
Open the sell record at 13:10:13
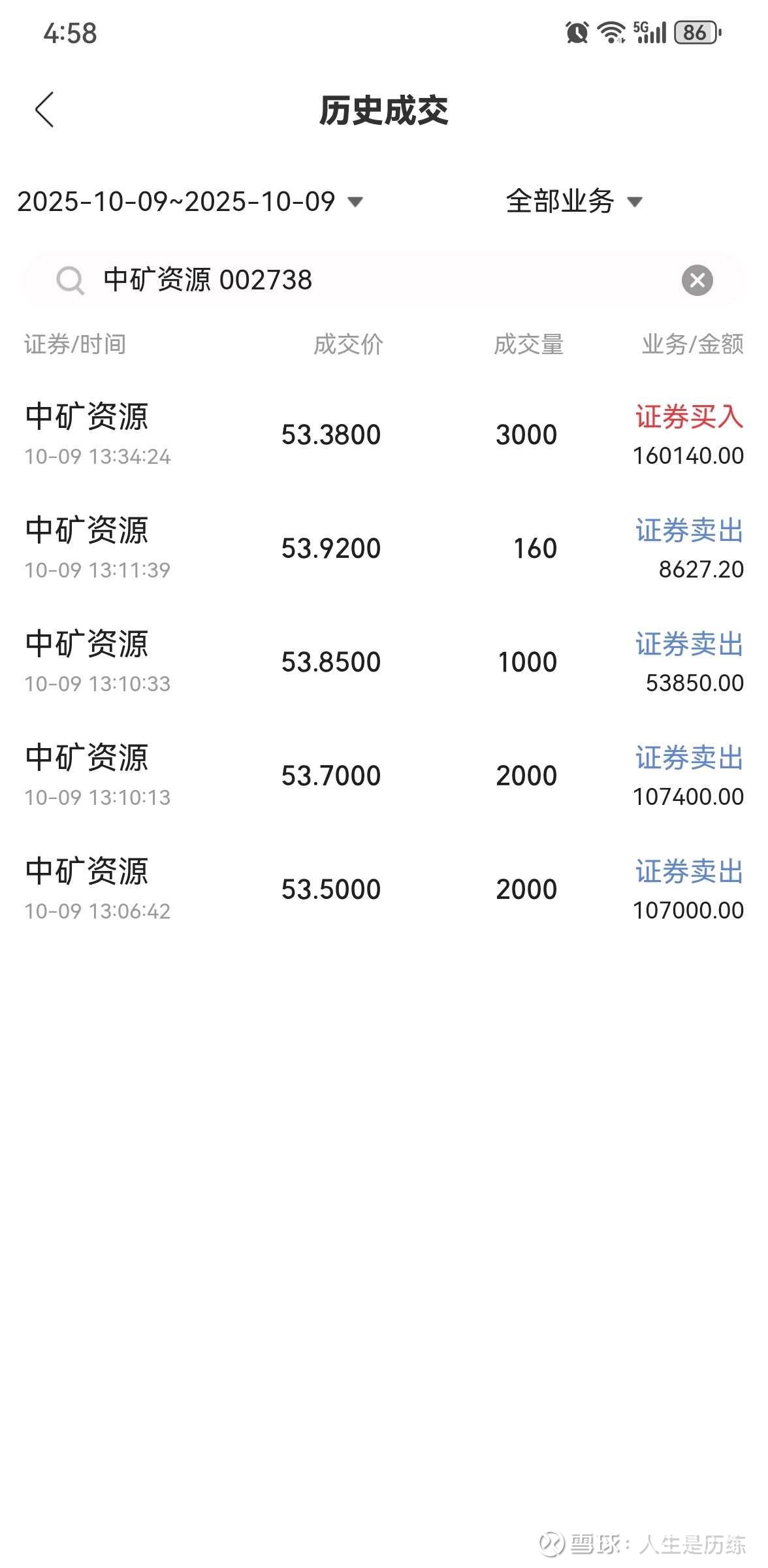tap(384, 776)
